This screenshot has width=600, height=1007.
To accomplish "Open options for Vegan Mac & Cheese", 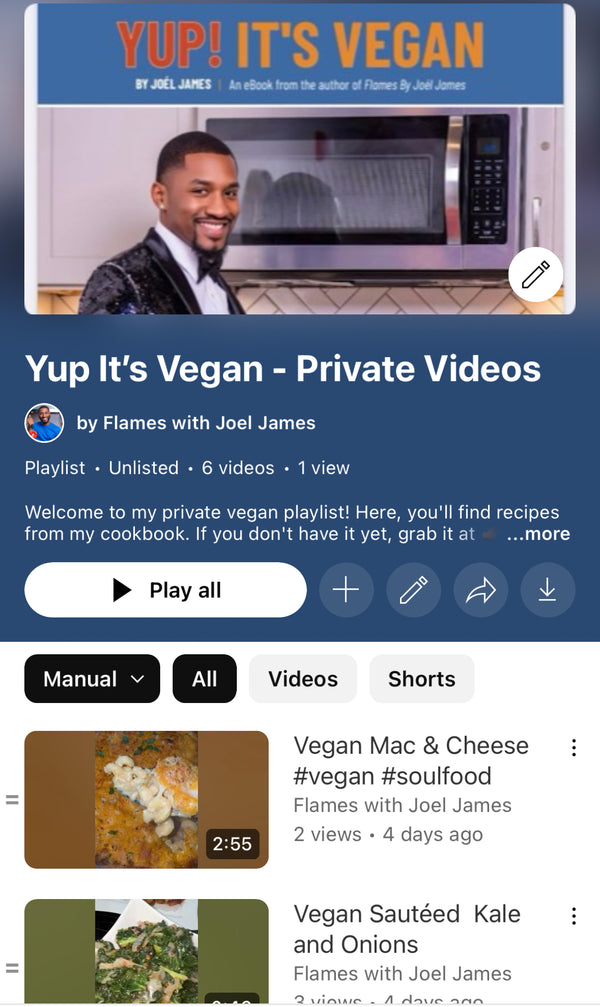I will click(574, 748).
